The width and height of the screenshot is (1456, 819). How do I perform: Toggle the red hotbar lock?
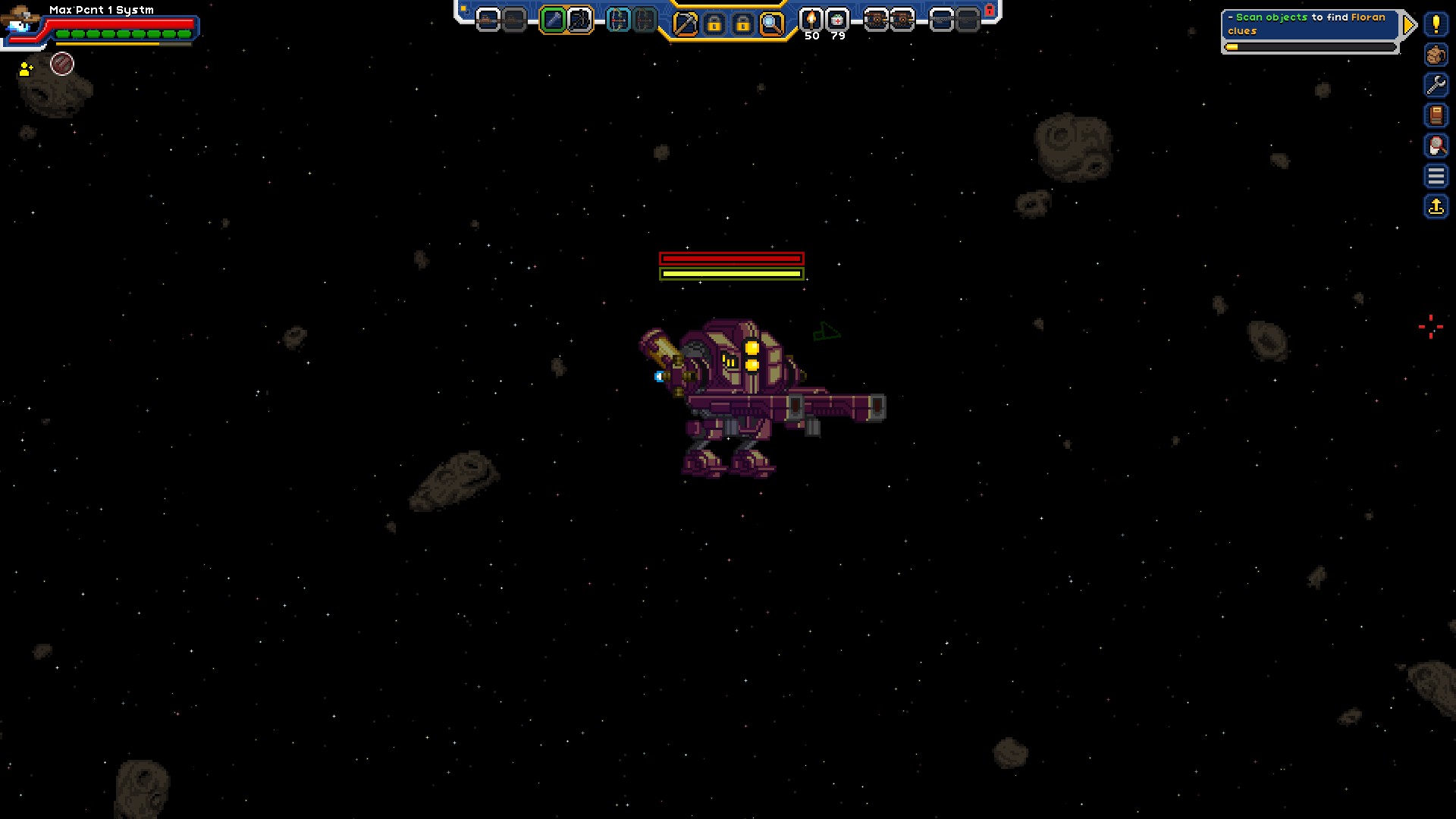tap(989, 10)
